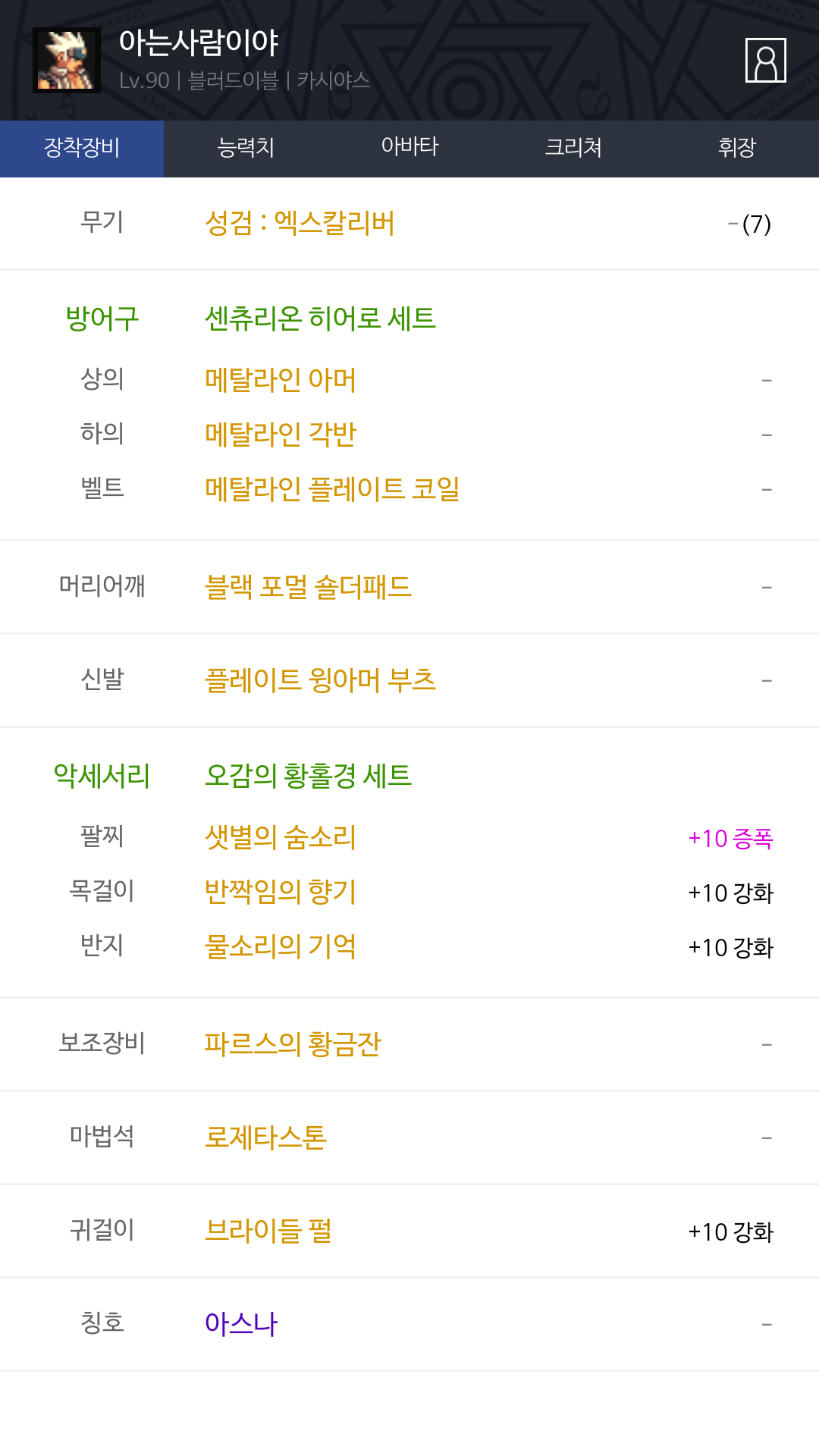The height and width of the screenshot is (1456, 819).
Task: View 파르스의 황금잔 sub-equipment
Action: tap(293, 1045)
